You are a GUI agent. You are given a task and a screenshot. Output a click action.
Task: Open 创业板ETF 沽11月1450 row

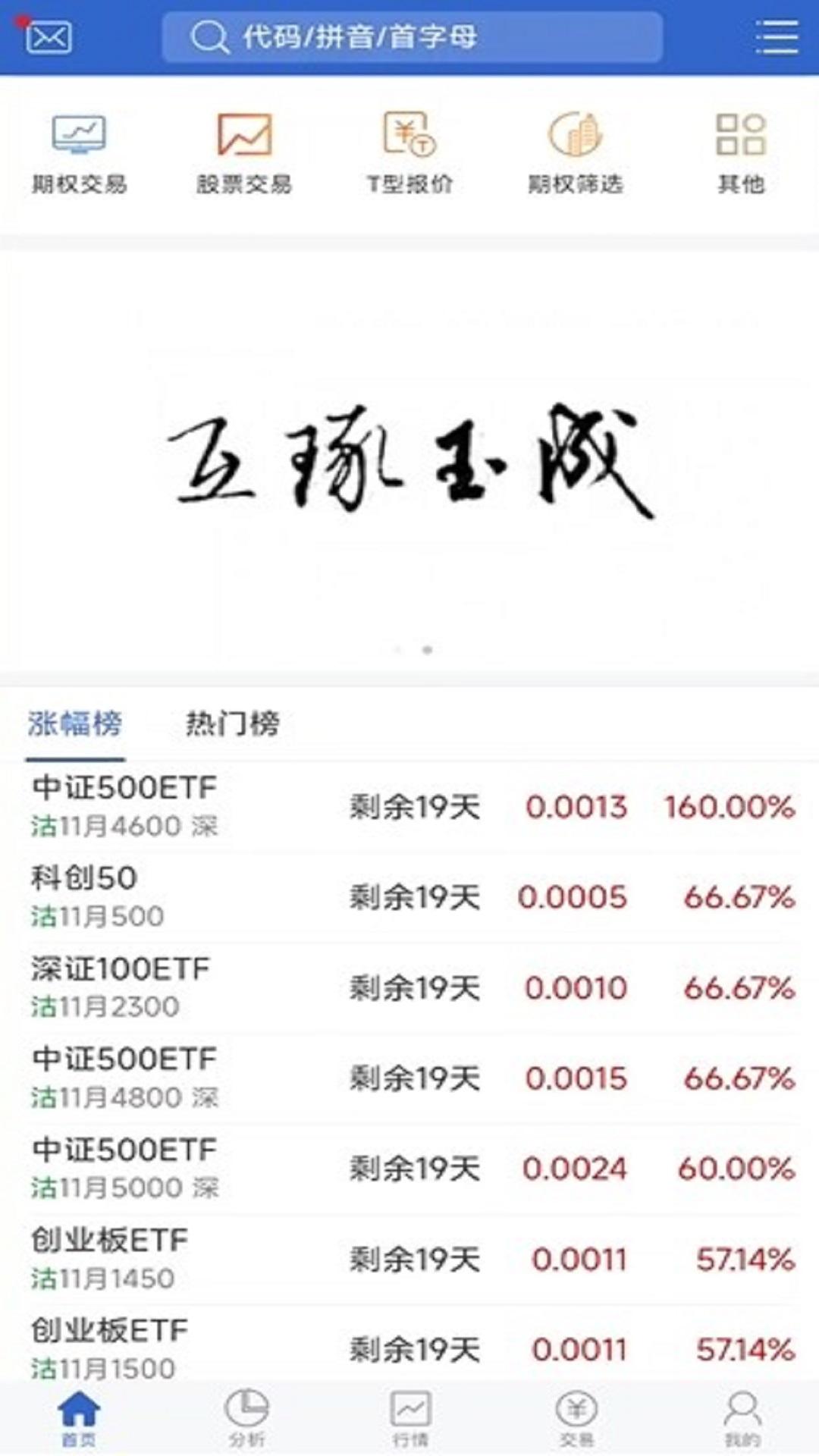tap(409, 1259)
